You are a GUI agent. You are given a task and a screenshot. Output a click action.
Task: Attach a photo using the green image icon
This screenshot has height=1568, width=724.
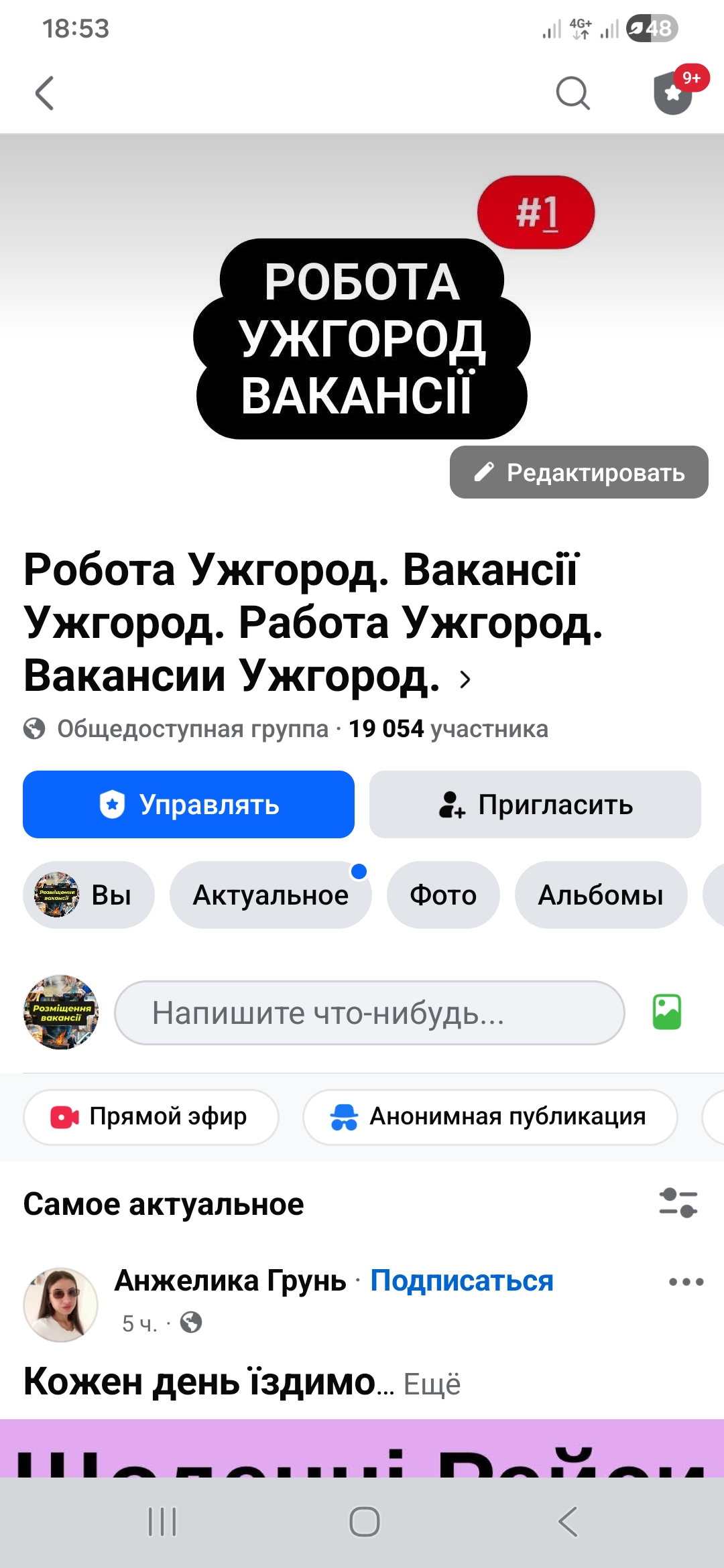click(667, 1013)
